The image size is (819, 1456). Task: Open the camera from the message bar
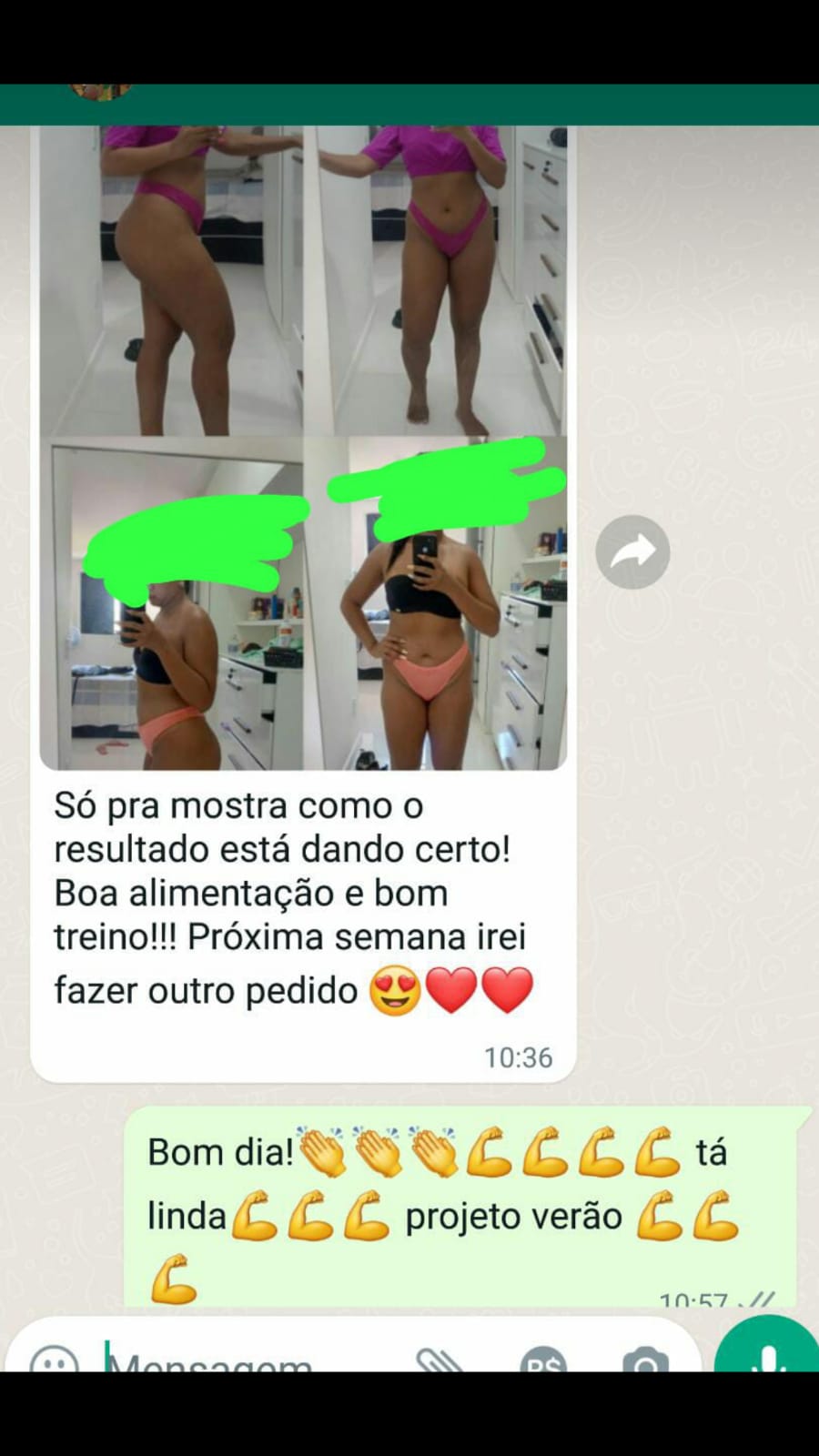(645, 1360)
